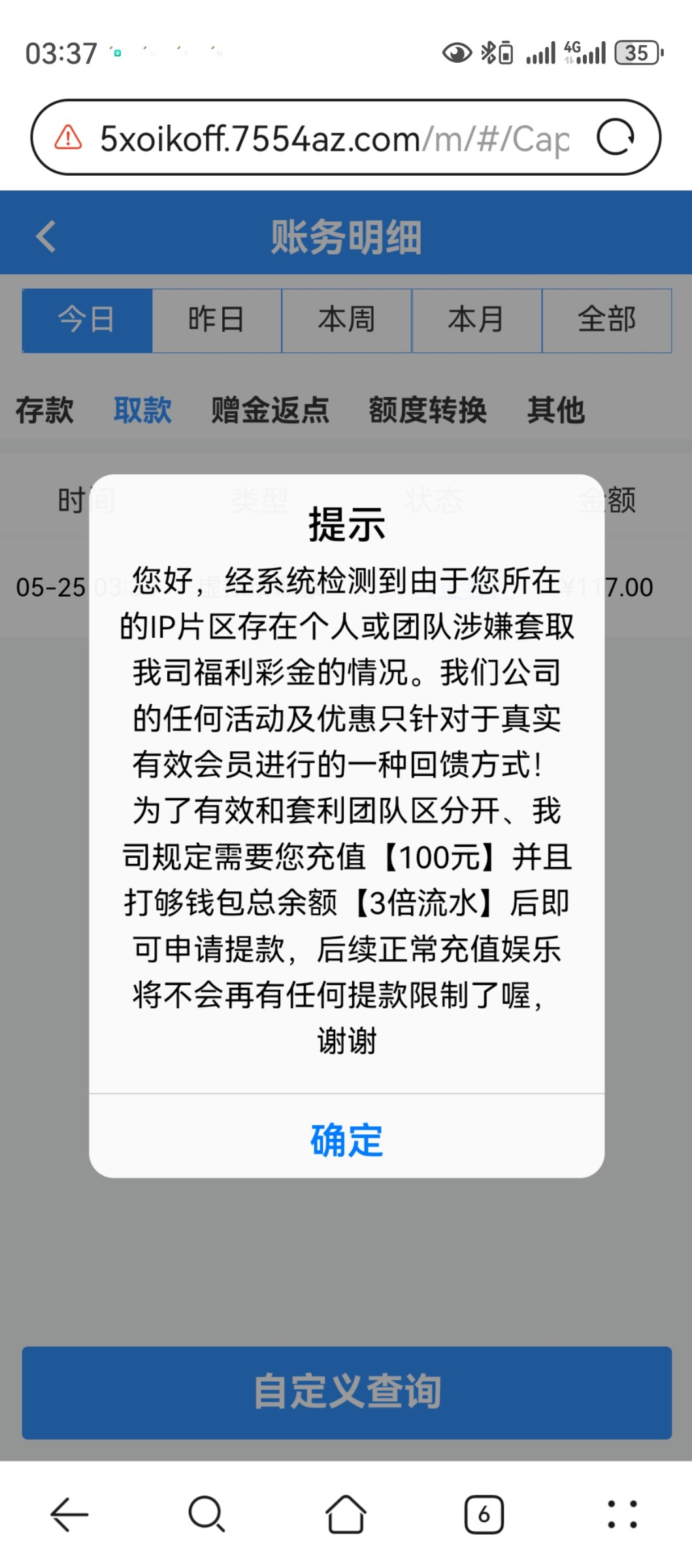This screenshot has width=692, height=1568.
Task: Switch to the 本月 filter
Action: click(476, 320)
